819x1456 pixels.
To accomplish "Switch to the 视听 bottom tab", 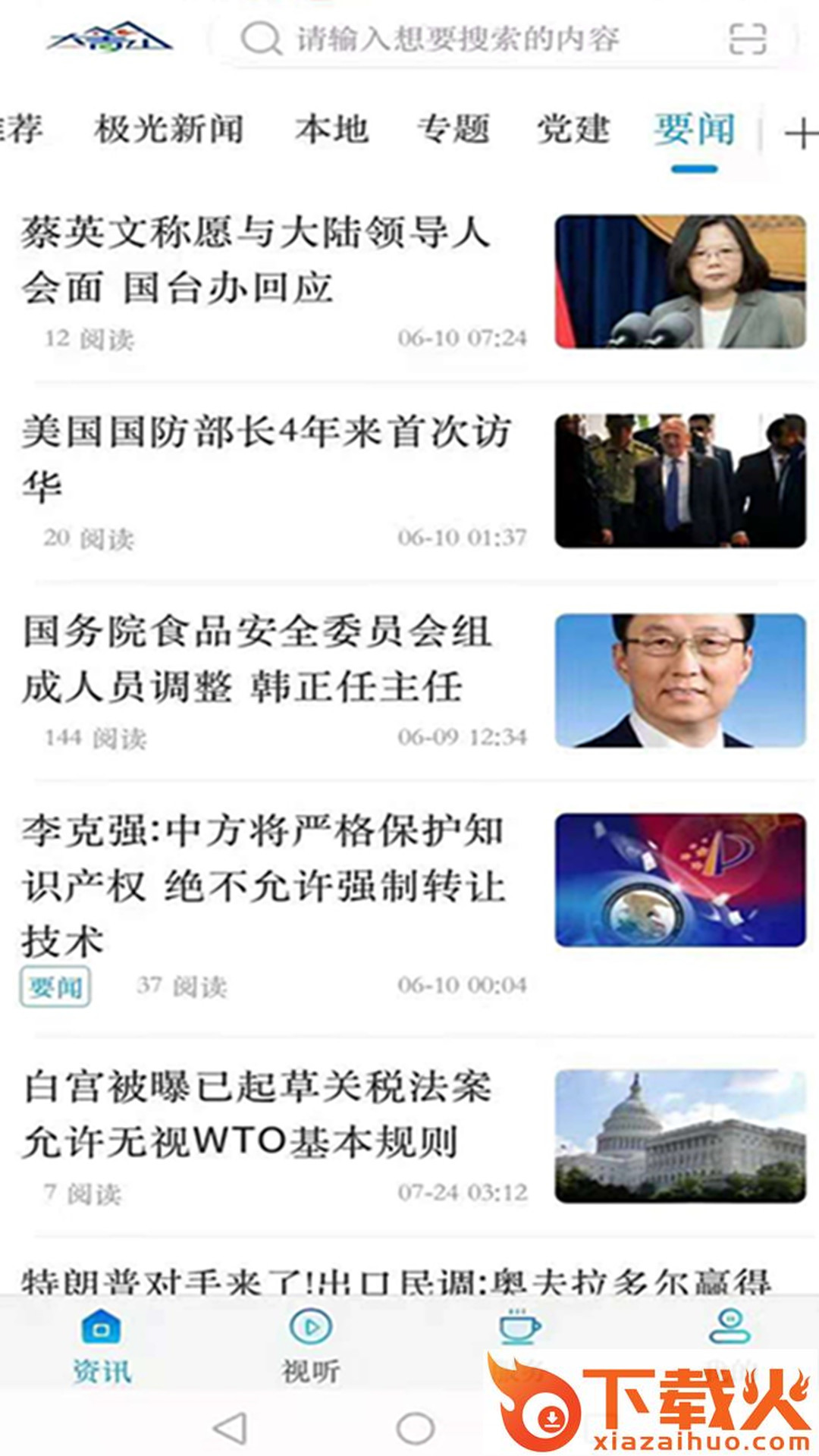I will (311, 1345).
